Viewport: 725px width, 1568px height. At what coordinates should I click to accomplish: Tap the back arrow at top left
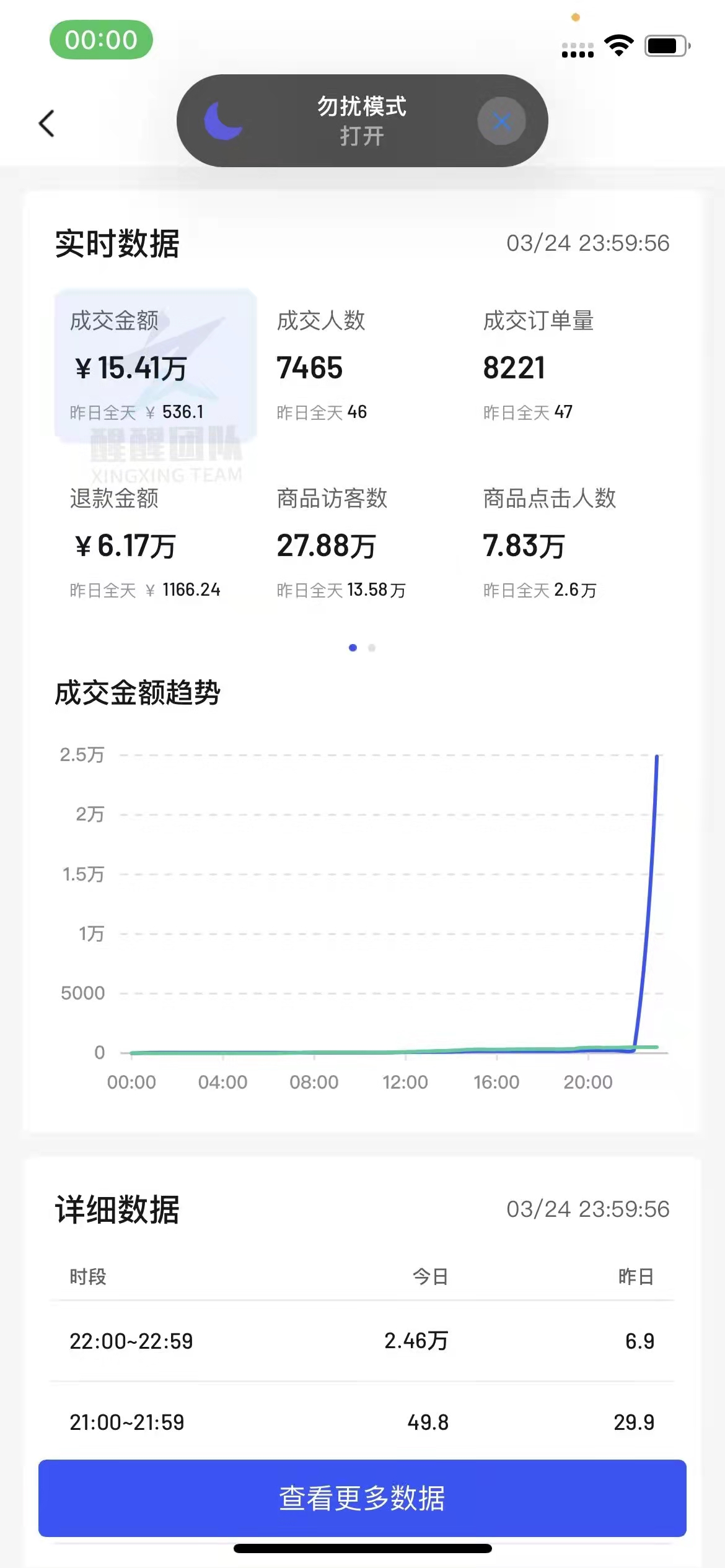pyautogui.click(x=46, y=123)
